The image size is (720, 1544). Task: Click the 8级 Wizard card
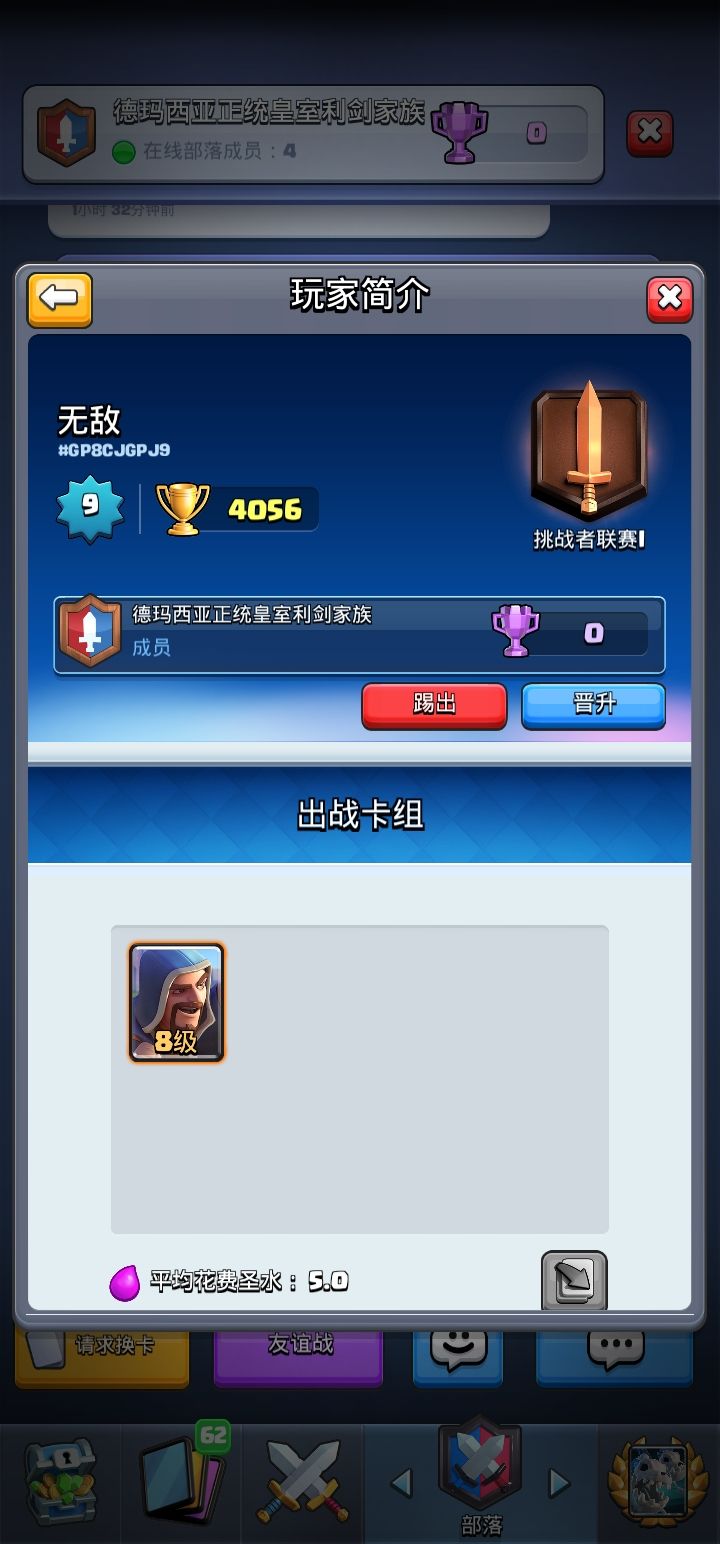coord(176,1003)
